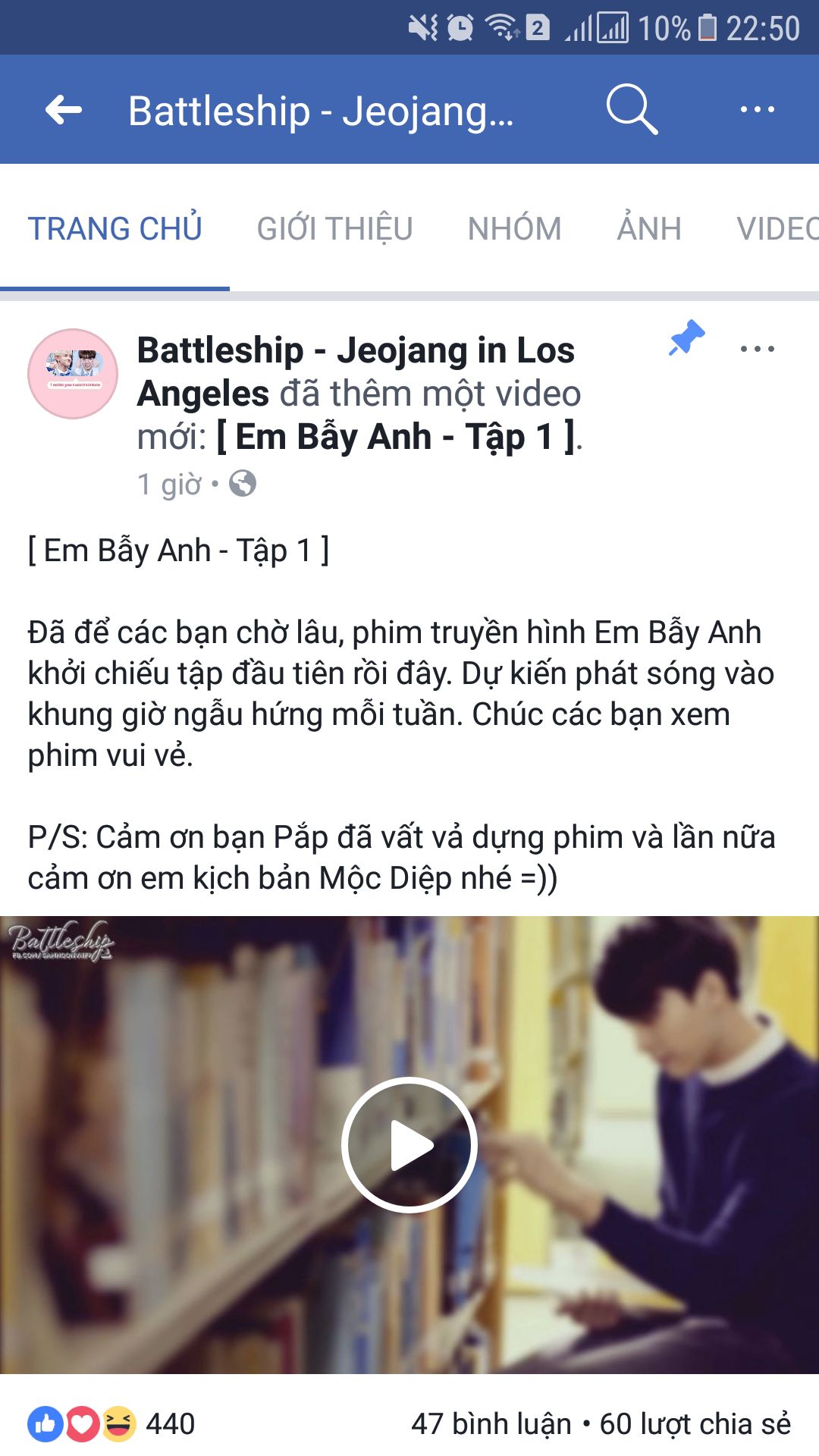This screenshot has height=1456, width=819.
Task: Switch to the VIDEO tab
Action: pyautogui.click(x=778, y=228)
